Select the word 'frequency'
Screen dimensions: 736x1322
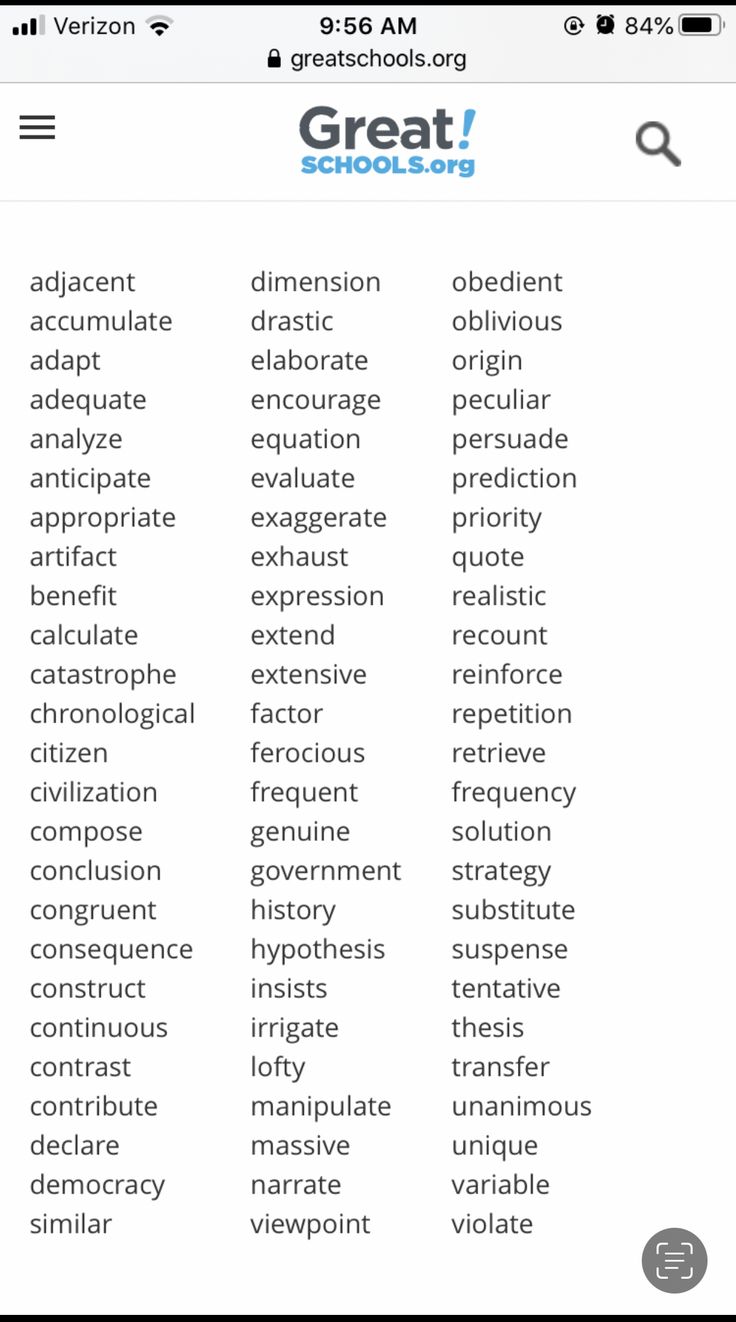pyautogui.click(x=513, y=792)
